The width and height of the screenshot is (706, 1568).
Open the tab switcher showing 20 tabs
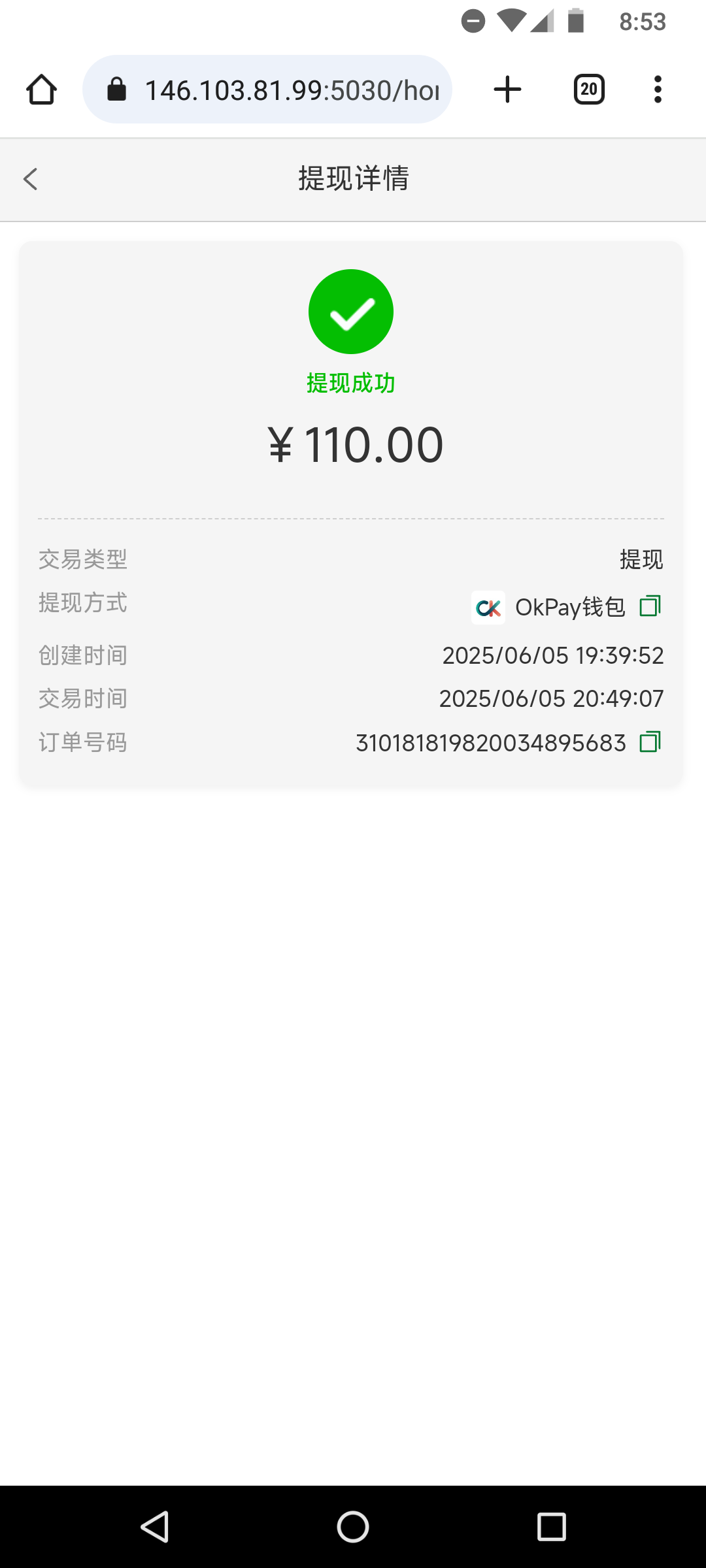tap(589, 90)
